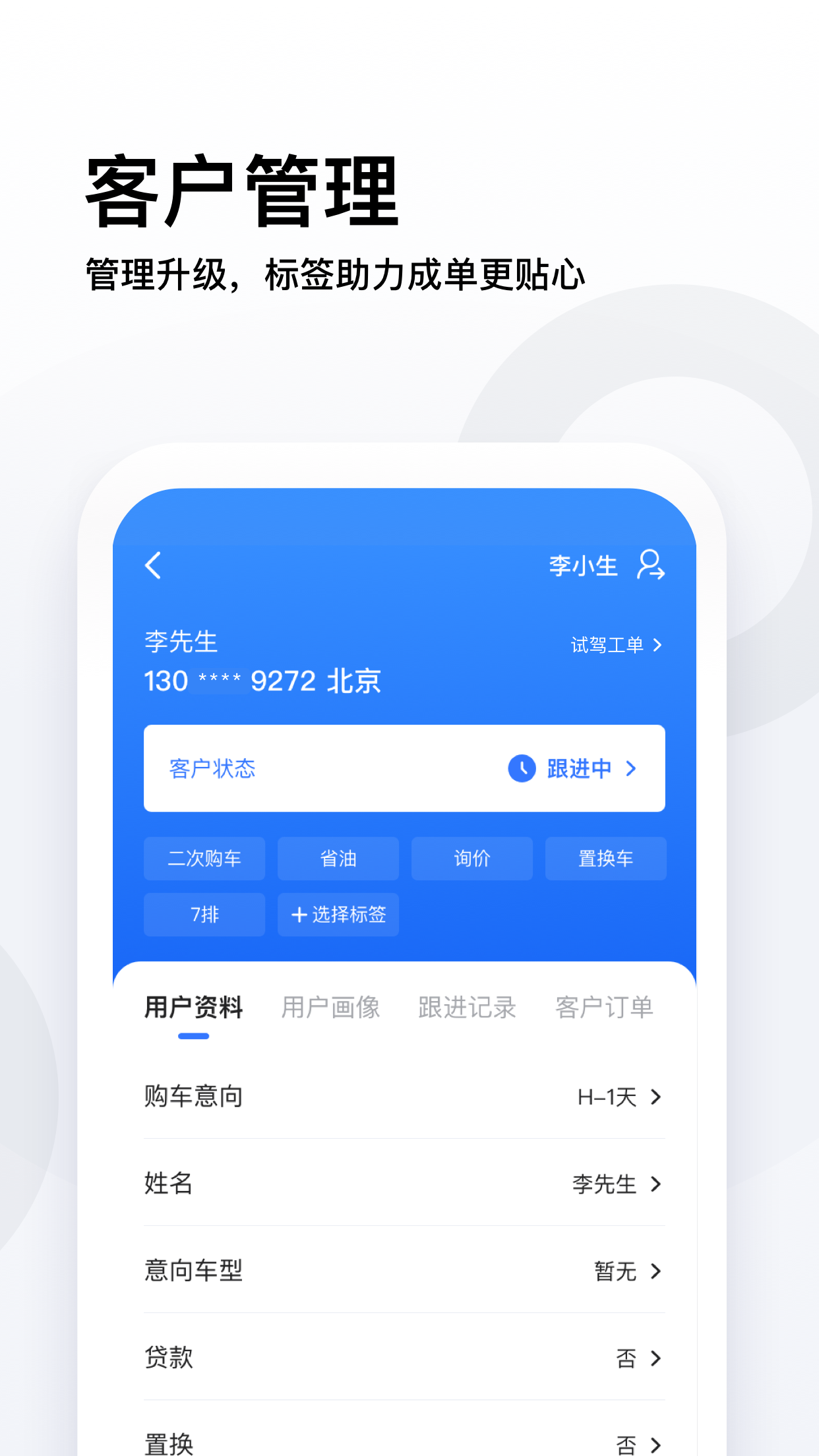Image resolution: width=819 pixels, height=1456 pixels.
Task: Open the 试驾工单 test drive work order
Action: pos(608,646)
